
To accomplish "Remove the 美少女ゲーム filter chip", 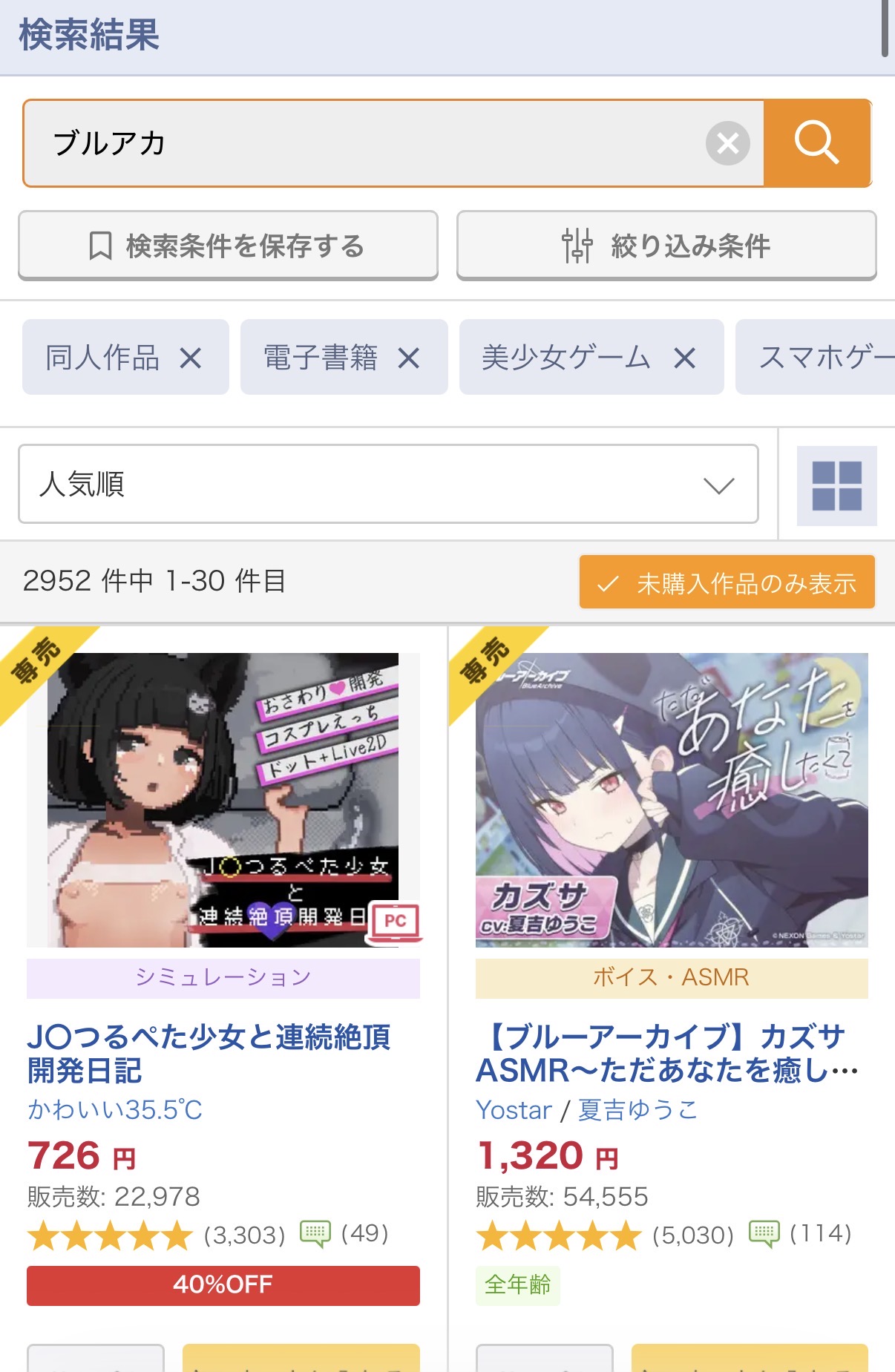I will coord(685,358).
